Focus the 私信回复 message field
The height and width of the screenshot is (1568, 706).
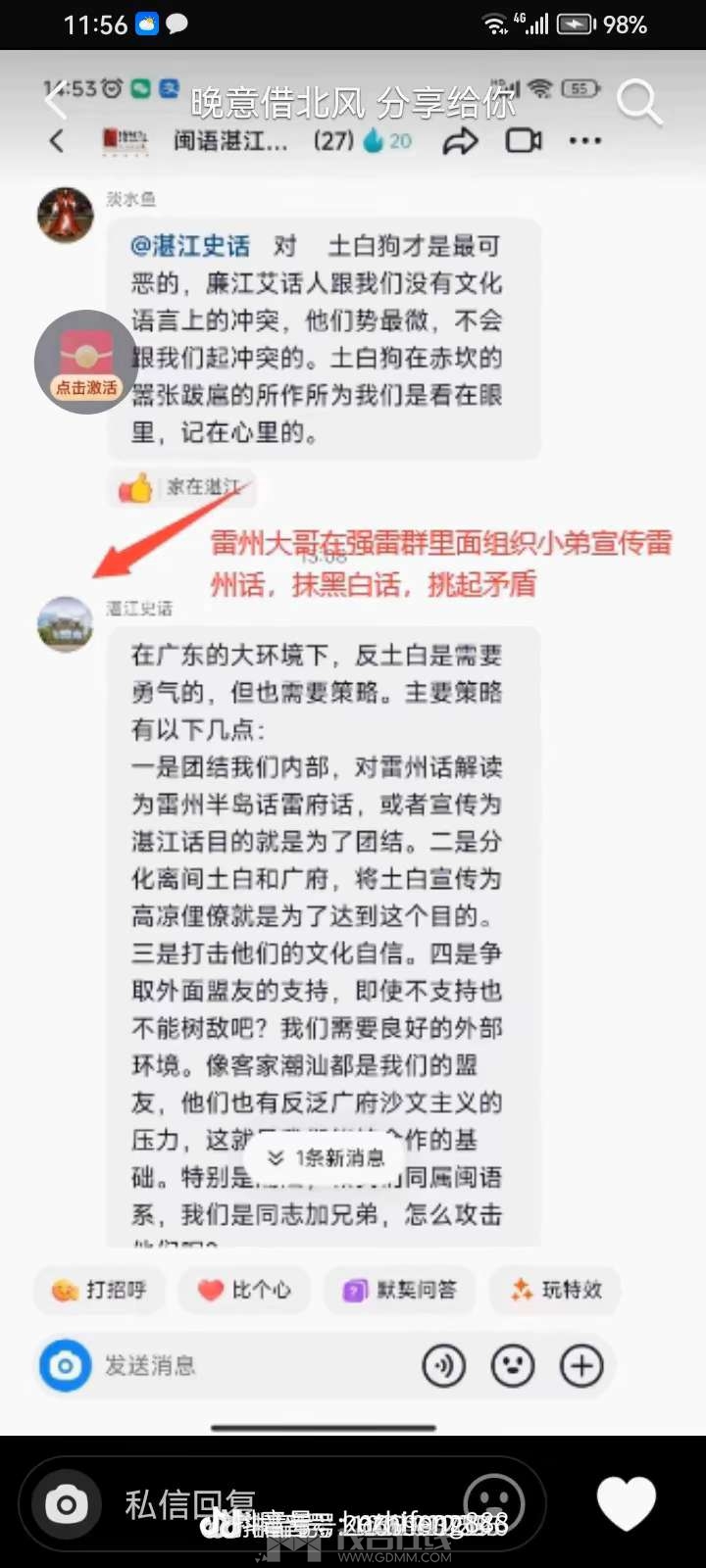284,1504
